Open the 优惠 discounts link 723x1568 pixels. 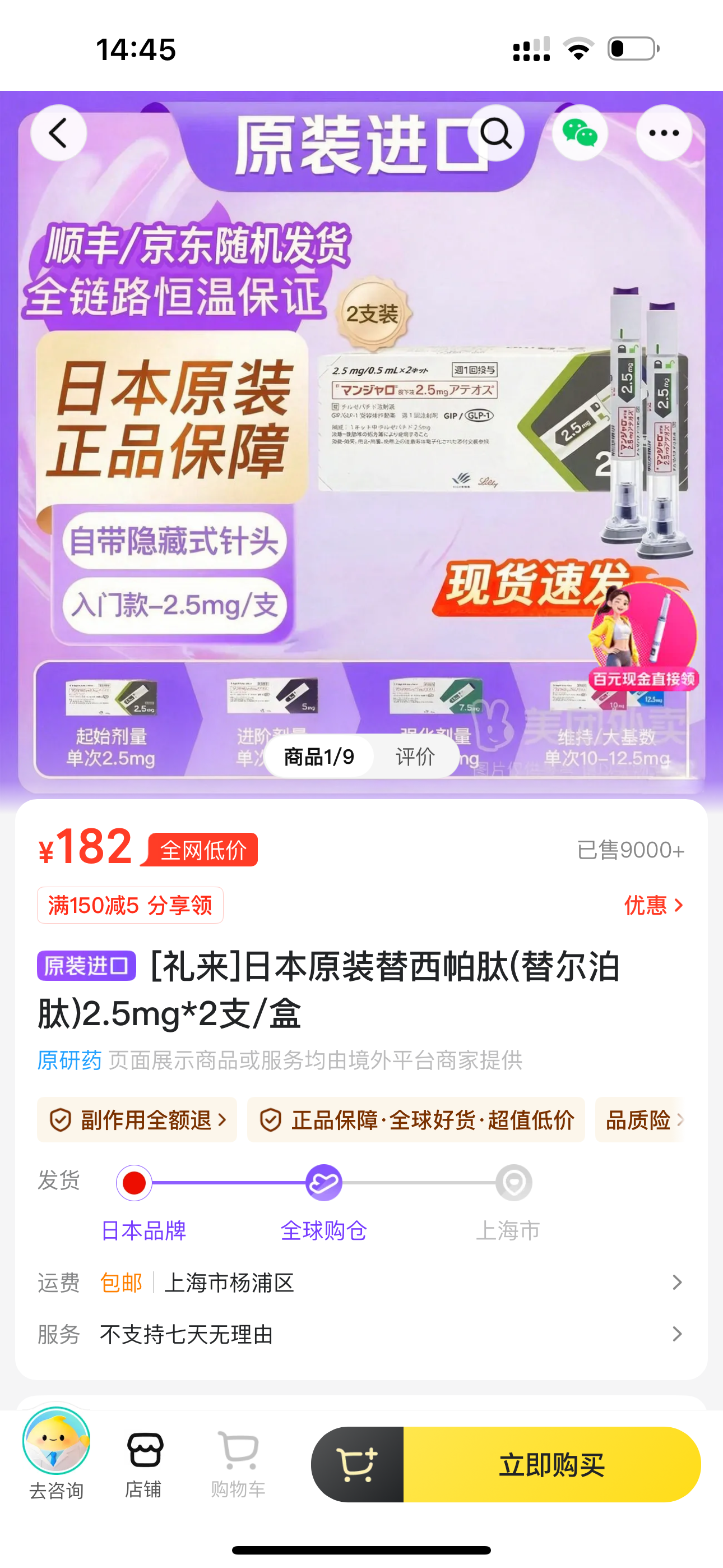654,905
